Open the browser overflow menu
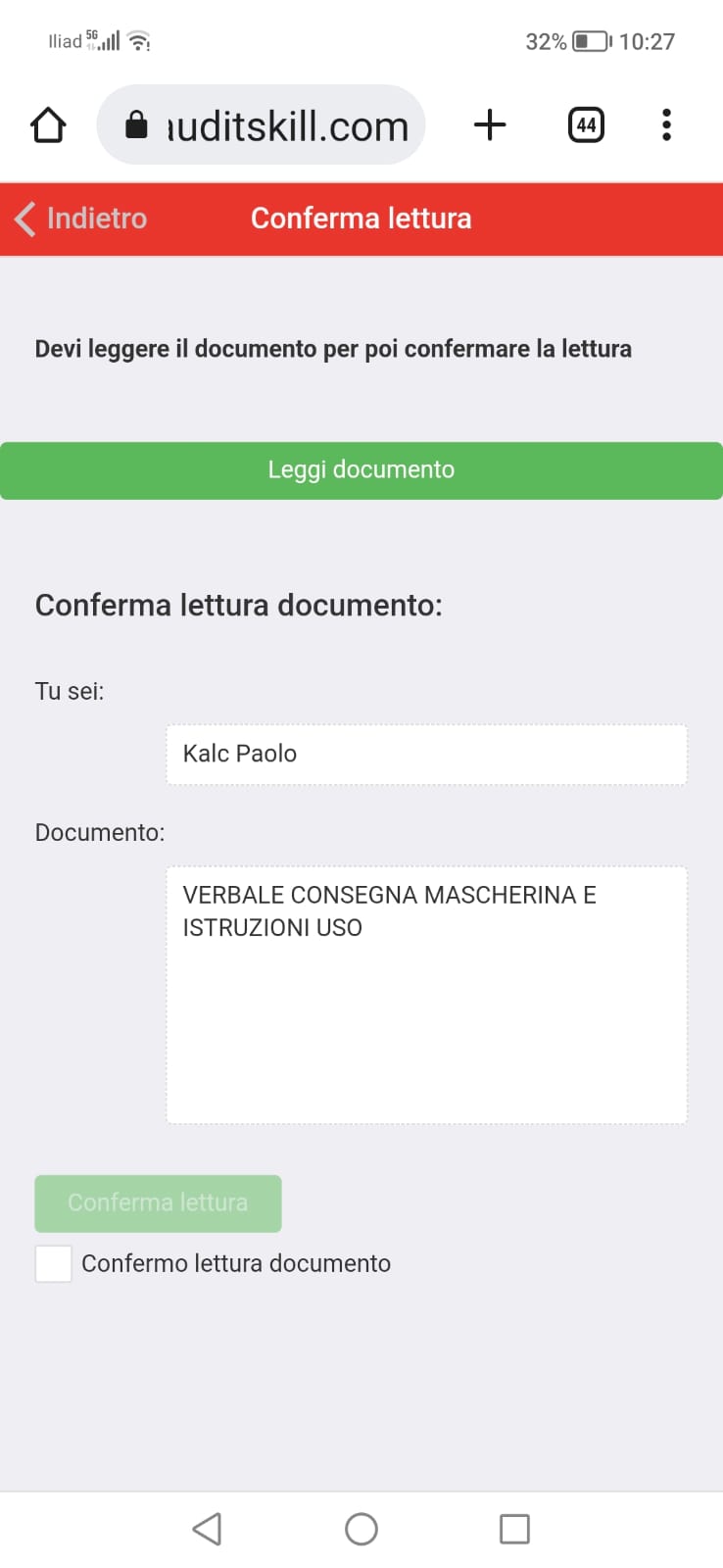 (666, 125)
